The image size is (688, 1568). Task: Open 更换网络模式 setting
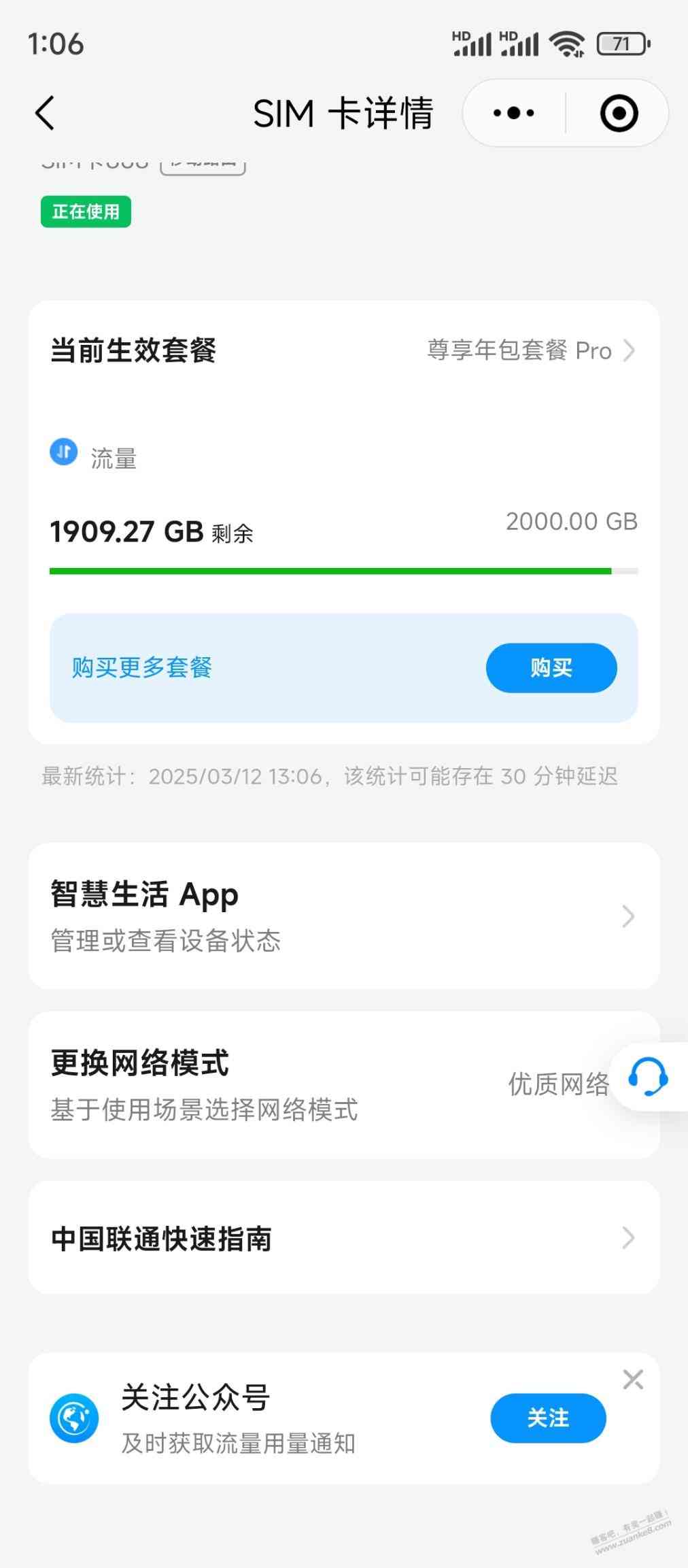point(313,1084)
